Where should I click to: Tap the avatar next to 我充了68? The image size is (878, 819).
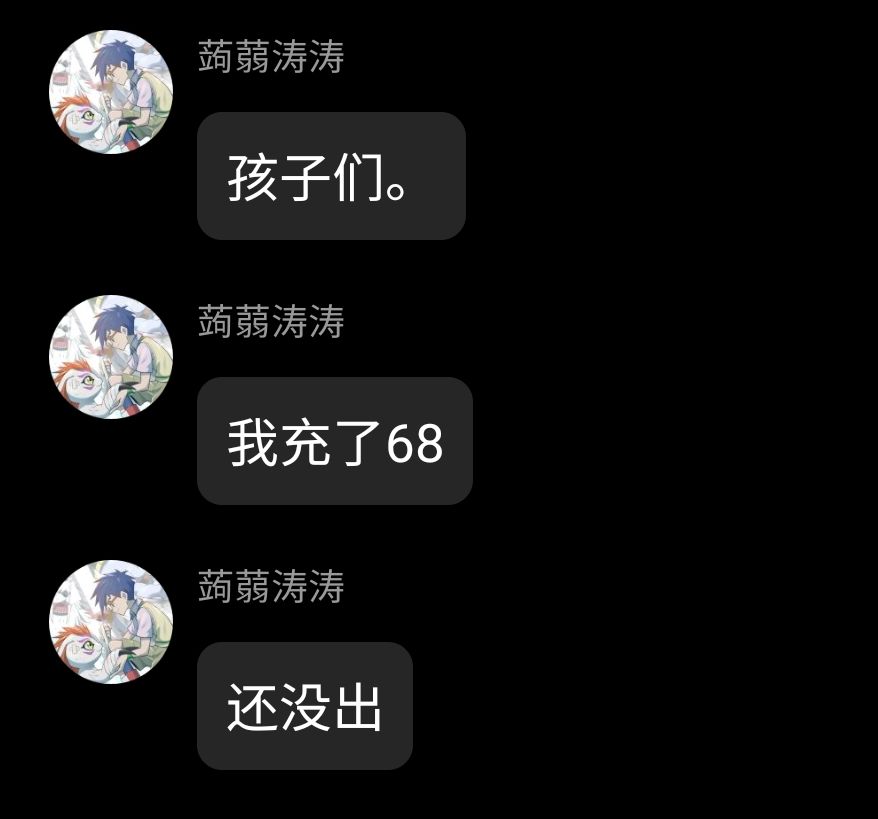[111, 357]
